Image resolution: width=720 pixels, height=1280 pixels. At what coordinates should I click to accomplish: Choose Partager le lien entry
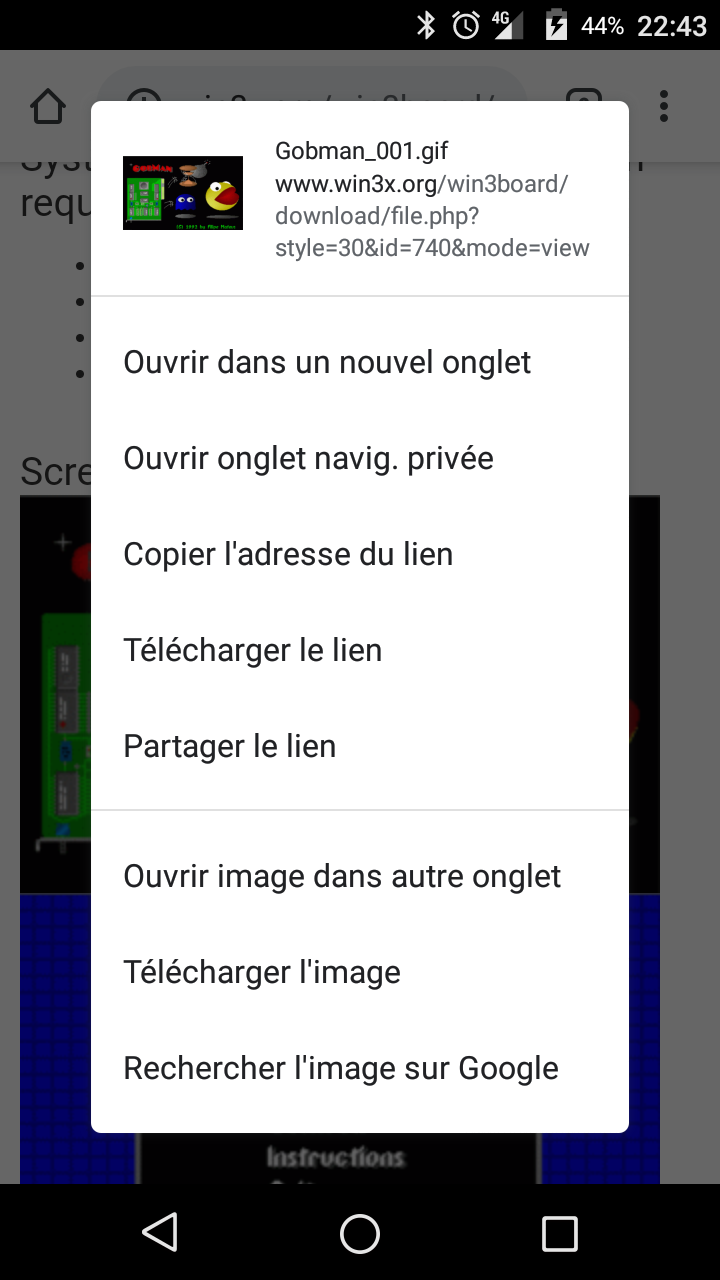[x=229, y=746]
